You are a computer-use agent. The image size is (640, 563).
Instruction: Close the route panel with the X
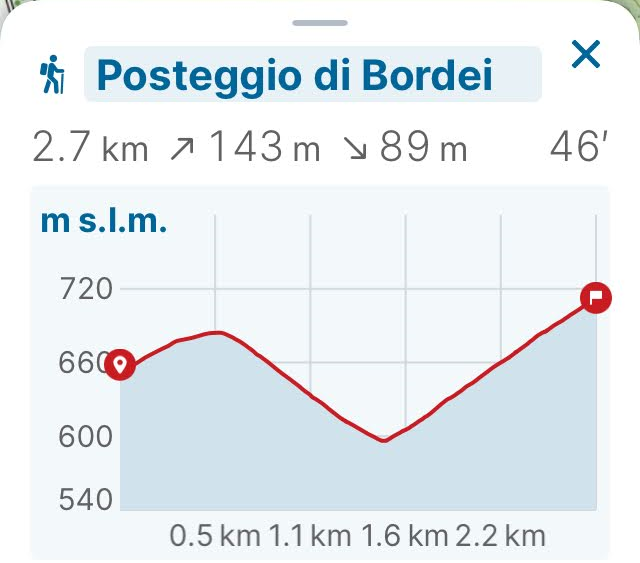(x=585, y=55)
